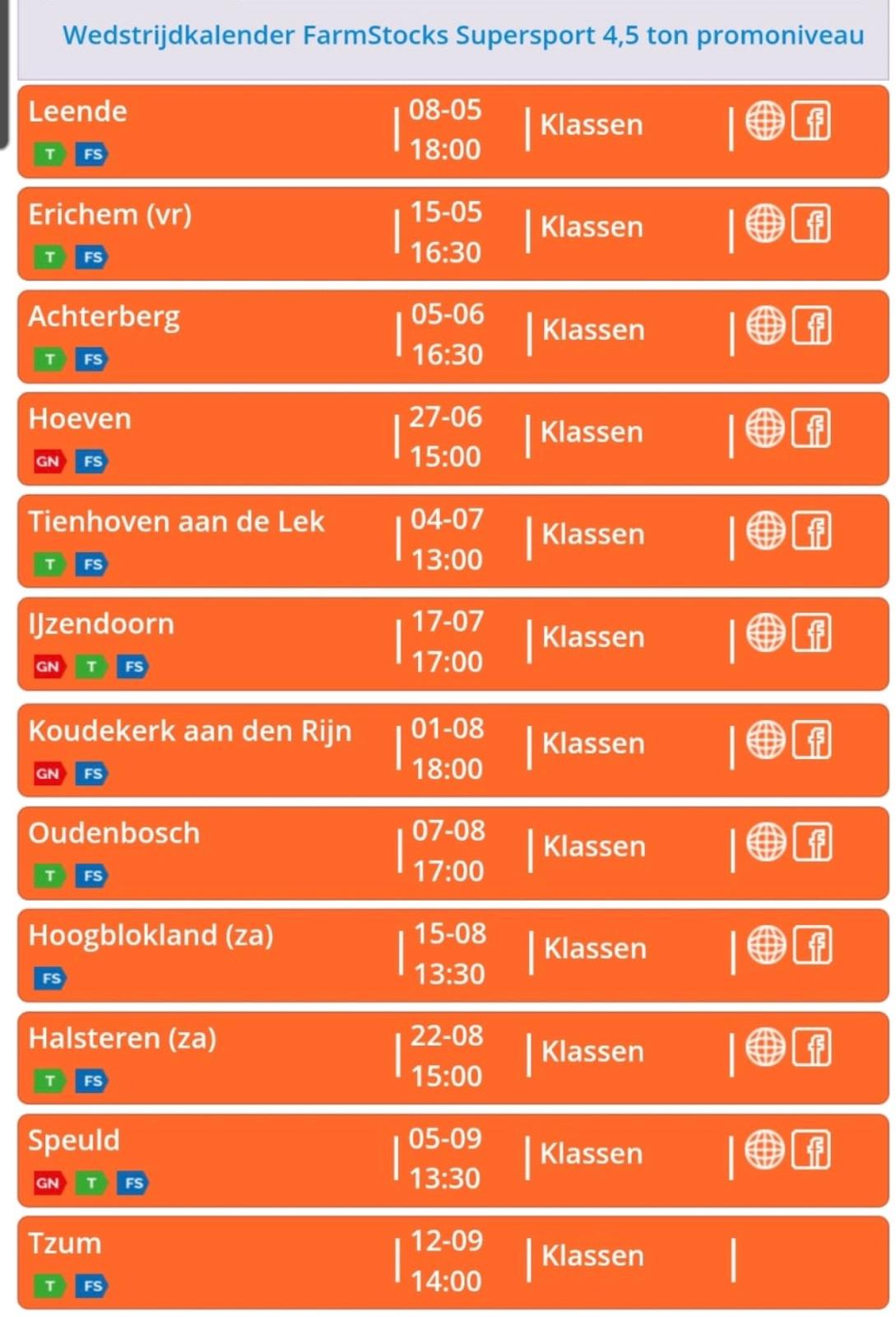Open the IJzendoorn website globe icon
Viewport: 896px width, 1317px height.
[x=766, y=634]
